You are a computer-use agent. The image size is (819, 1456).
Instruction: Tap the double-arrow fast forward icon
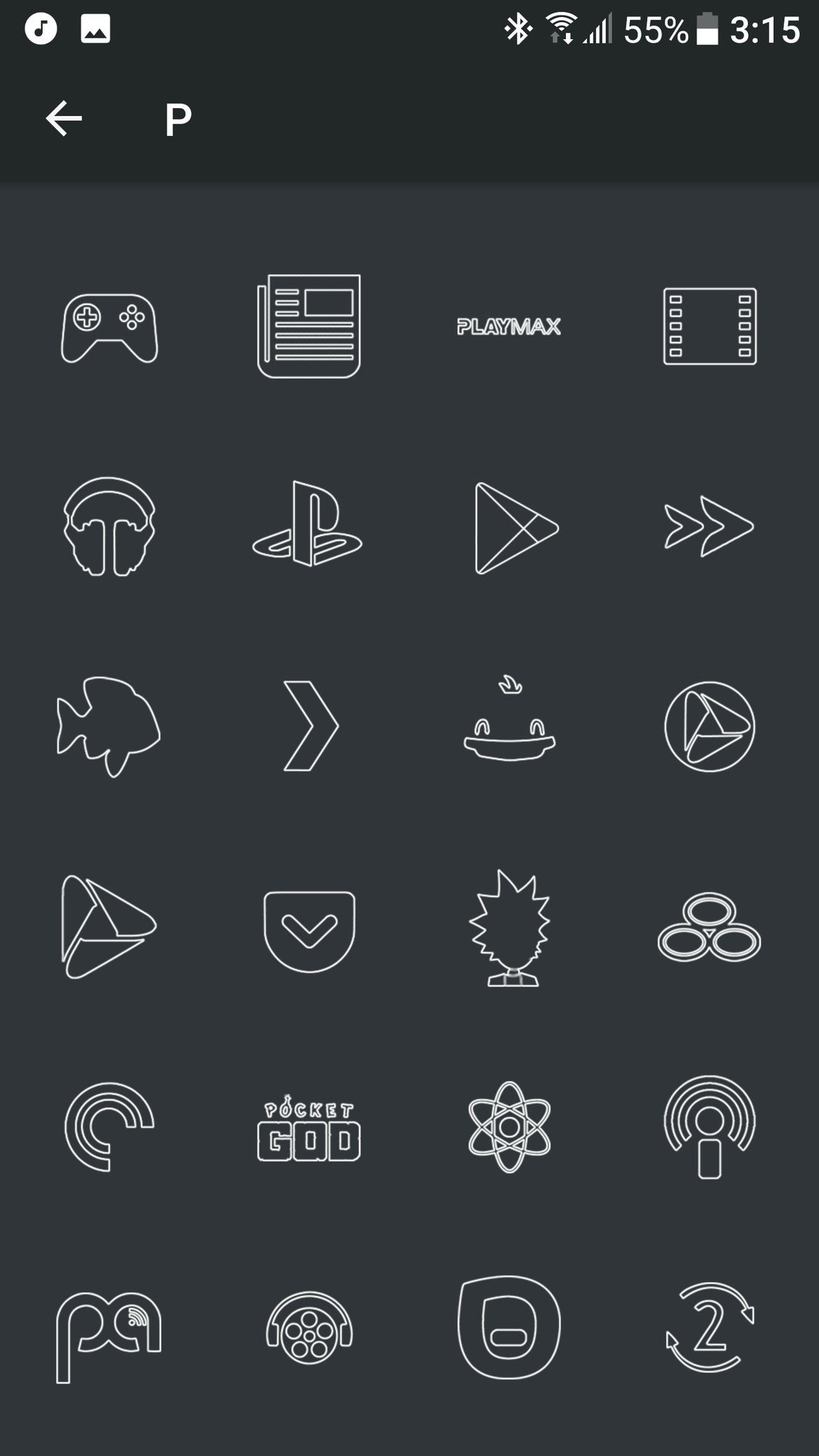[708, 526]
